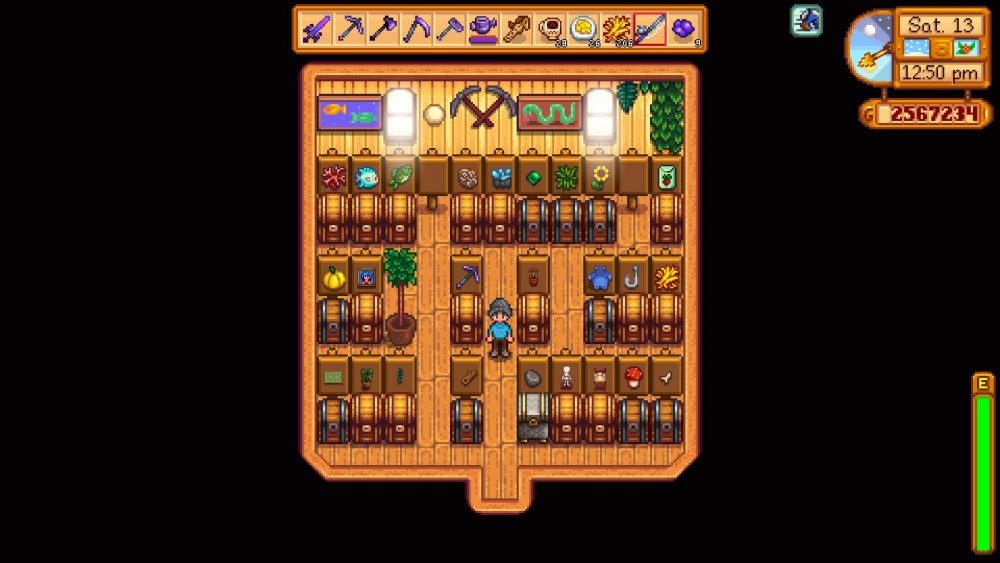This screenshot has width=1000, height=563.
Task: Select the pickaxe in the toolbar
Action: point(351,29)
